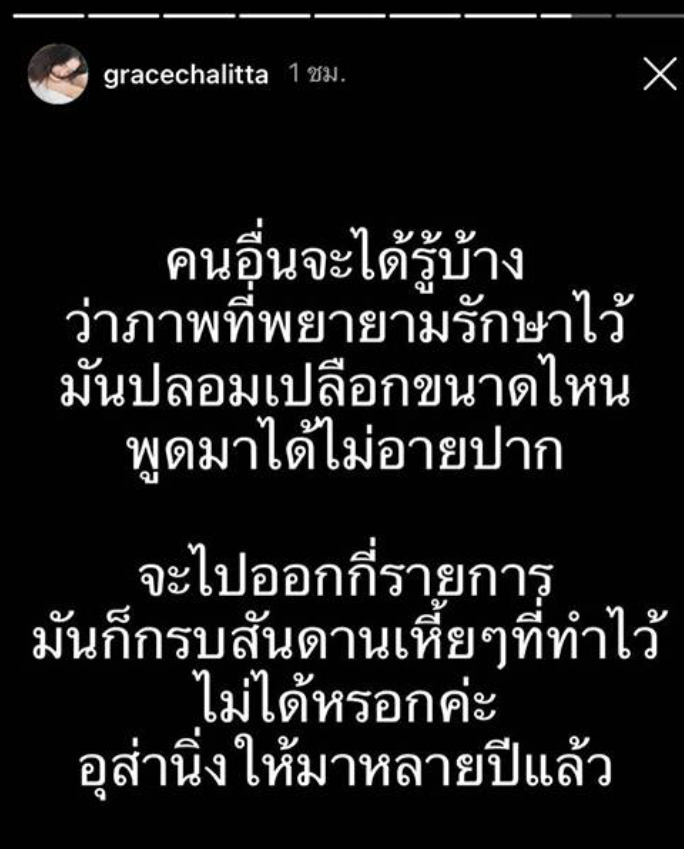Tap the gracechalitta username
The width and height of the screenshot is (684, 849).
pos(186,76)
